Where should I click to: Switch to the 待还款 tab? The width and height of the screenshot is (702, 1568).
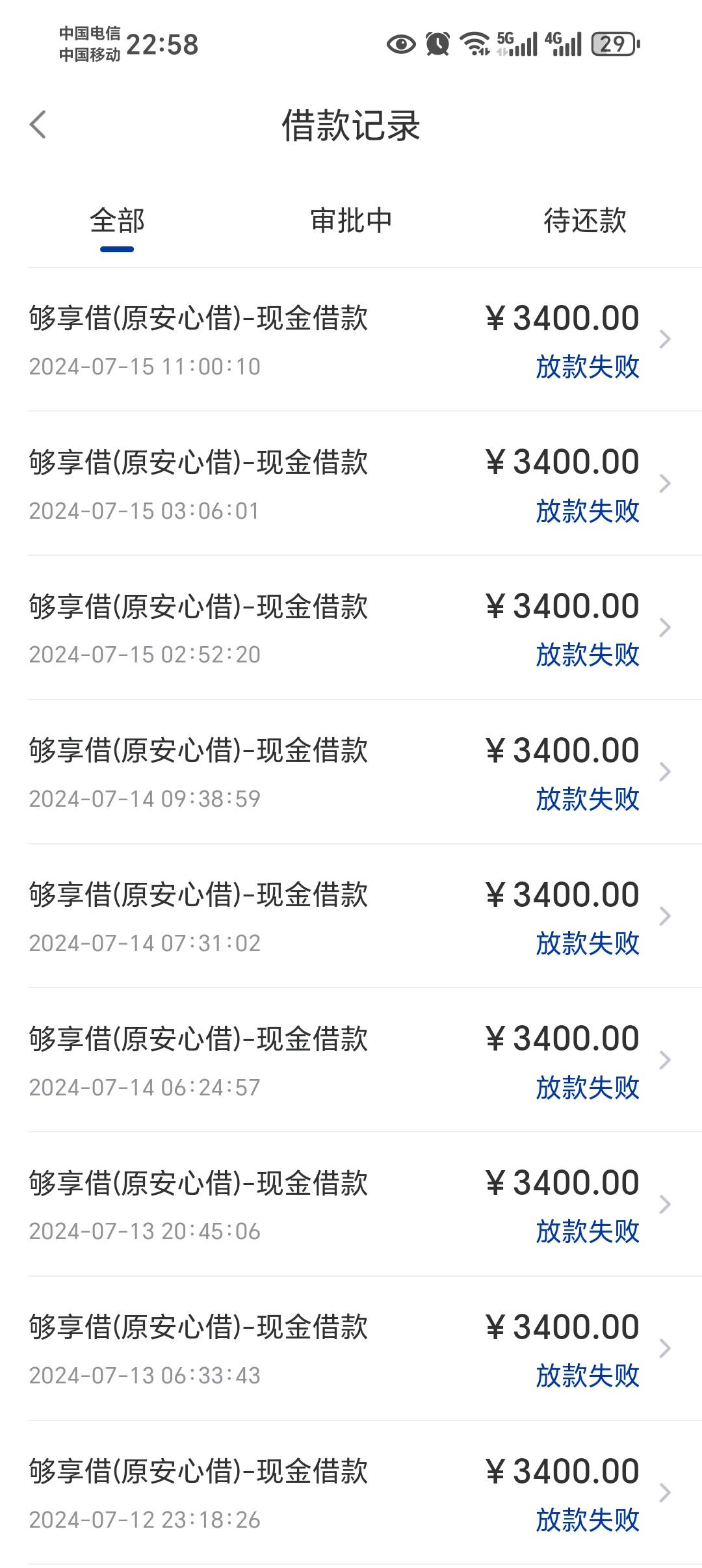585,221
